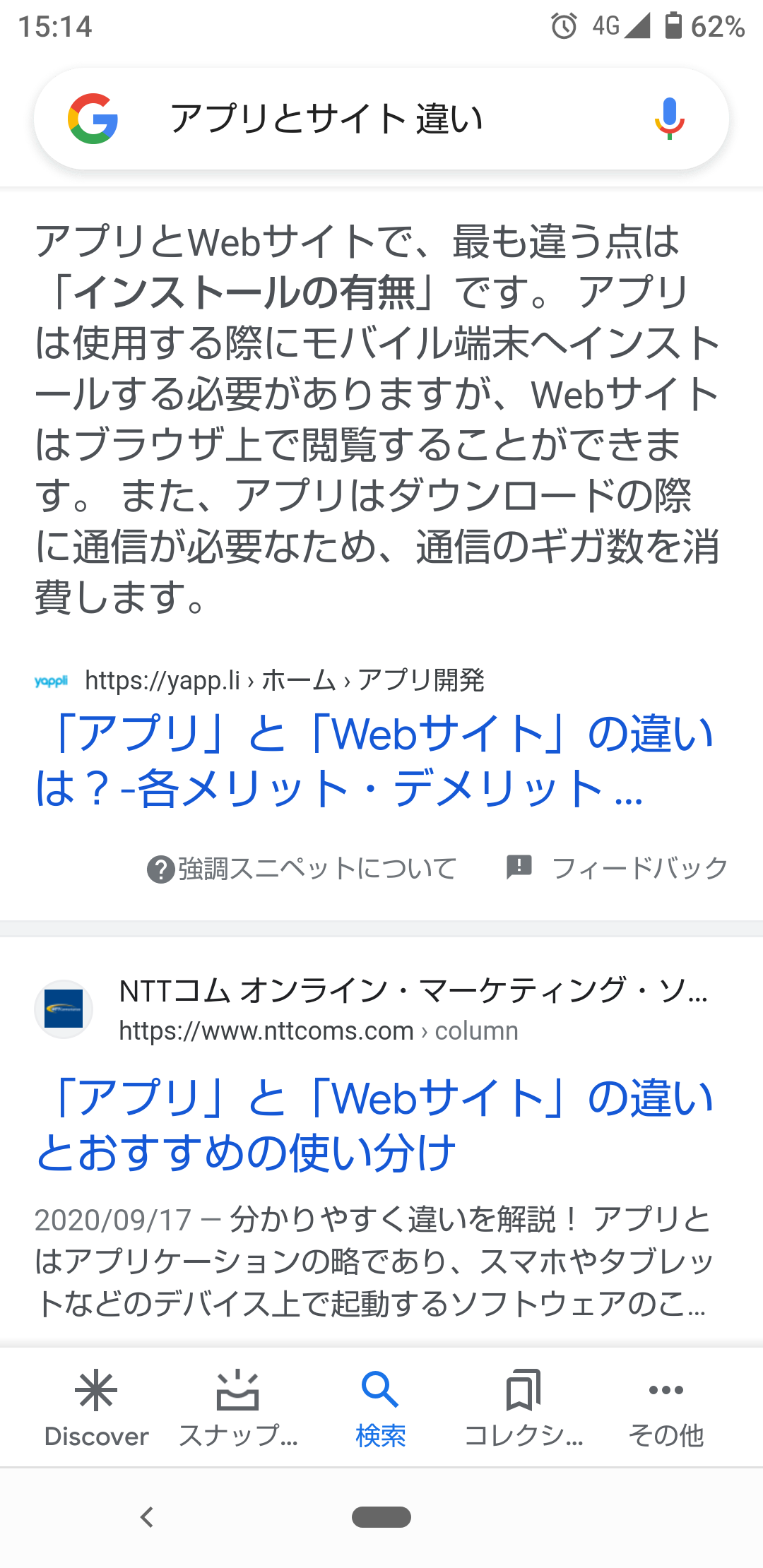
Task: Tap the question mark beside 強調スニペットについて
Action: [x=161, y=868]
